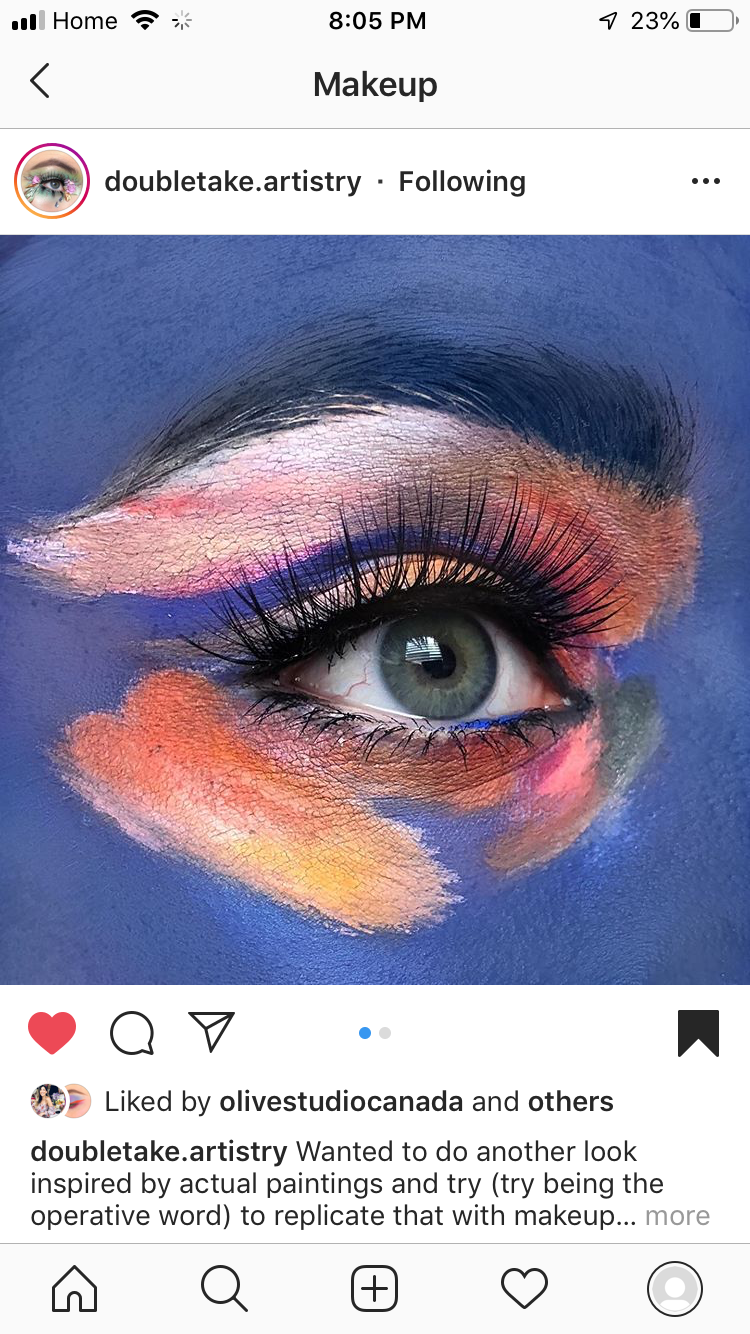The height and width of the screenshot is (1334, 750).
Task: Open comments with the speech bubble icon
Action: pos(132,1033)
